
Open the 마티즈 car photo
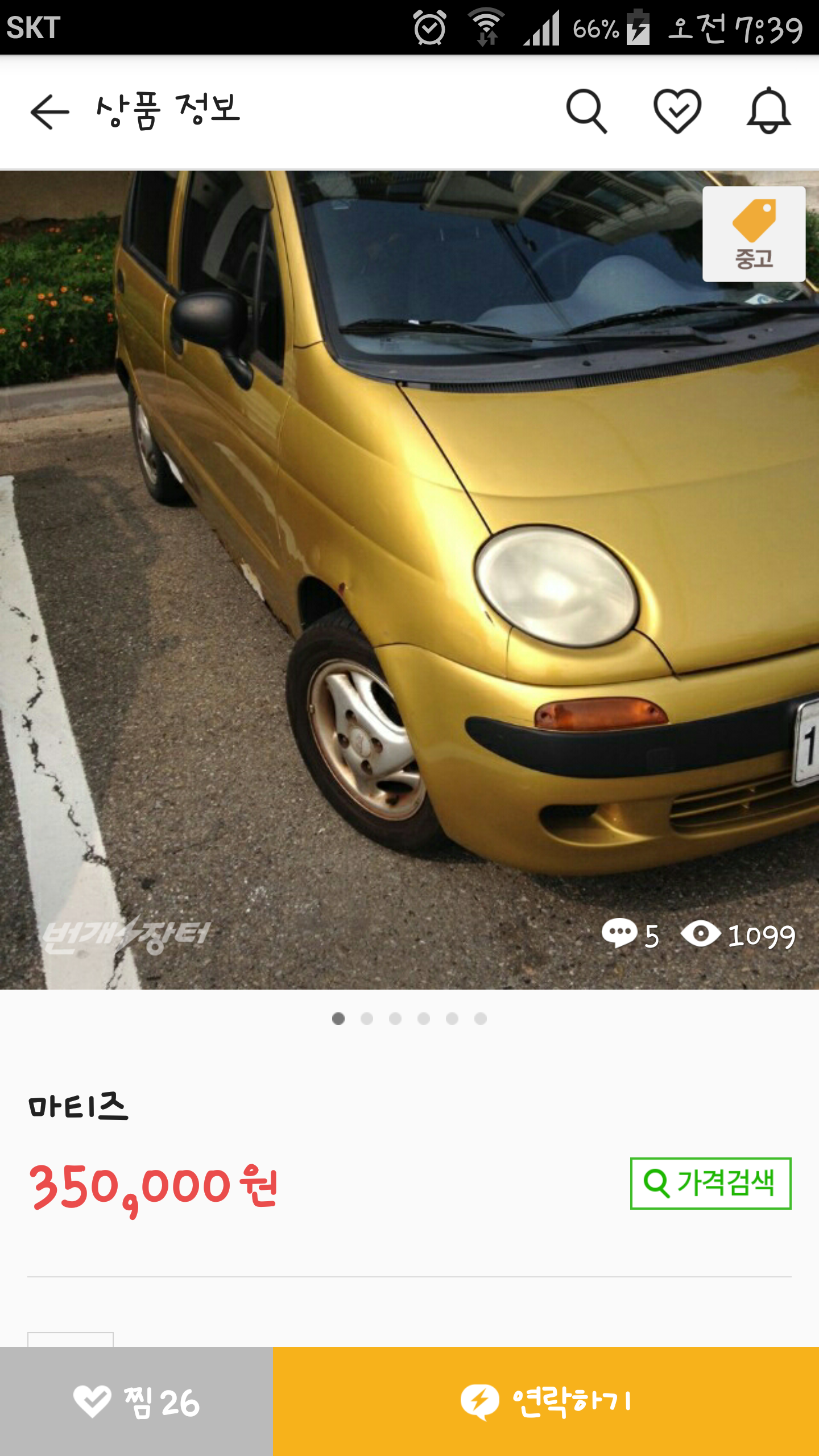coord(409,580)
